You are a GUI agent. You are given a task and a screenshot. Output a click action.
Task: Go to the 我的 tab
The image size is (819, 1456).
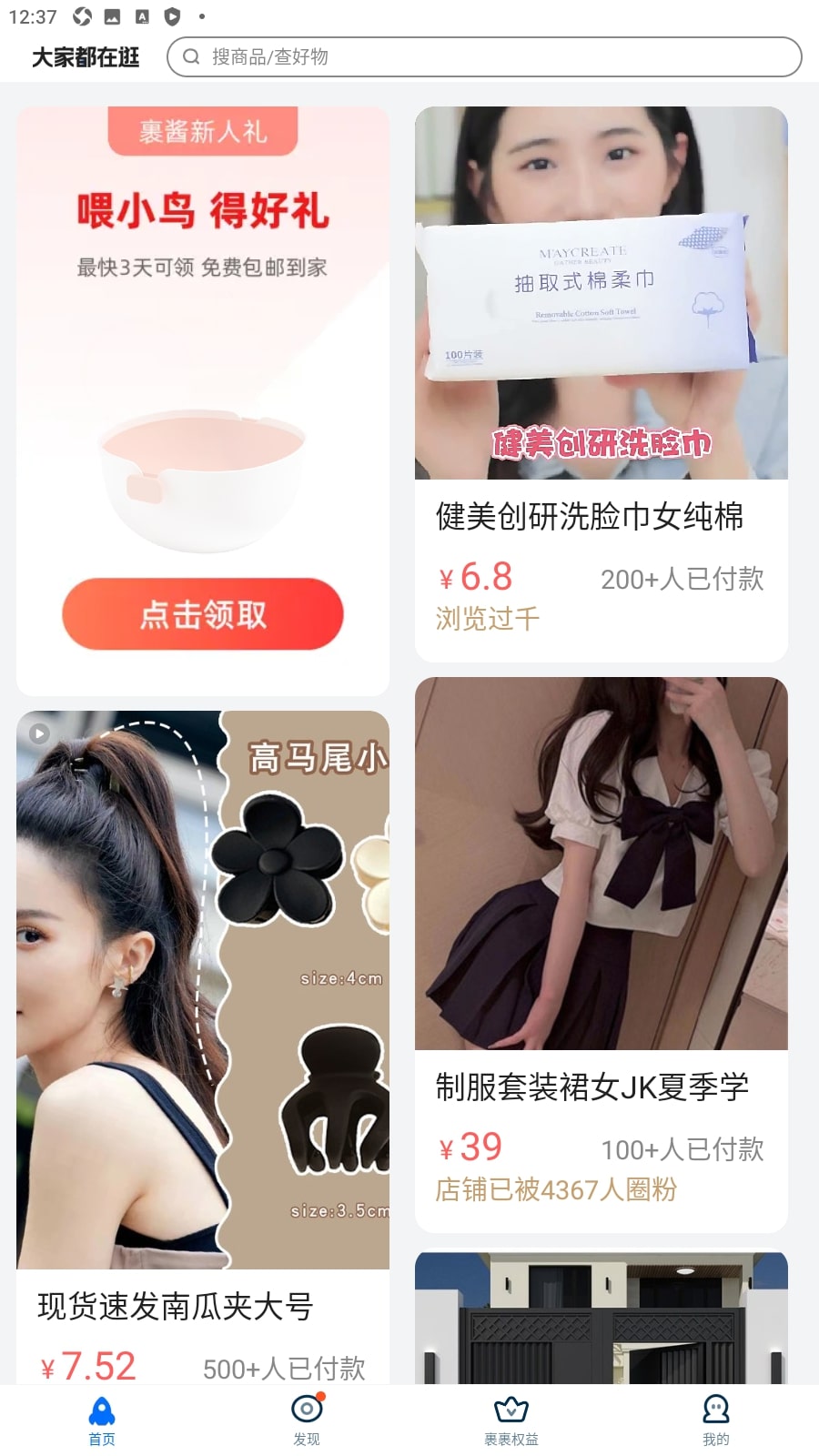click(x=715, y=1420)
